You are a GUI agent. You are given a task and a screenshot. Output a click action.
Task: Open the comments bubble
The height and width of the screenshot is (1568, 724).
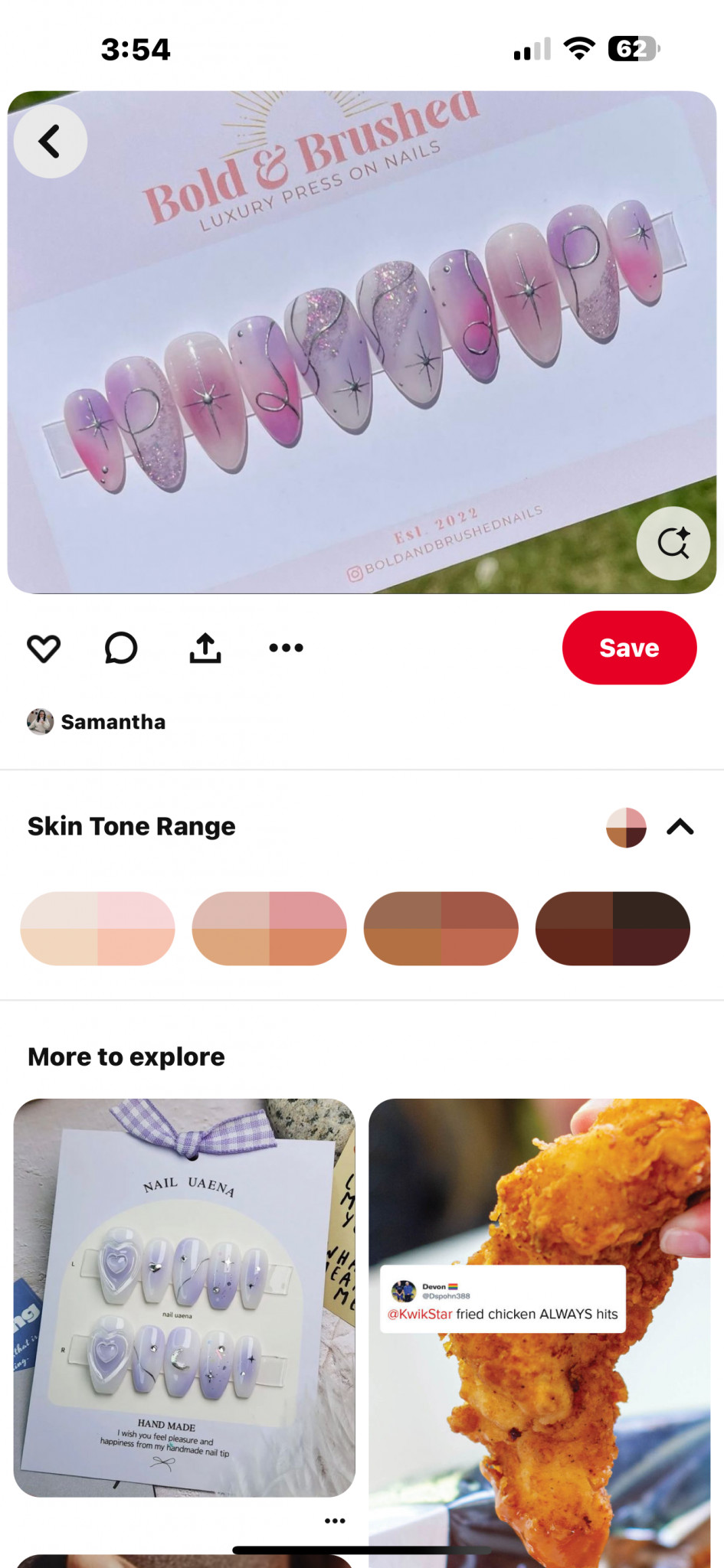121,648
